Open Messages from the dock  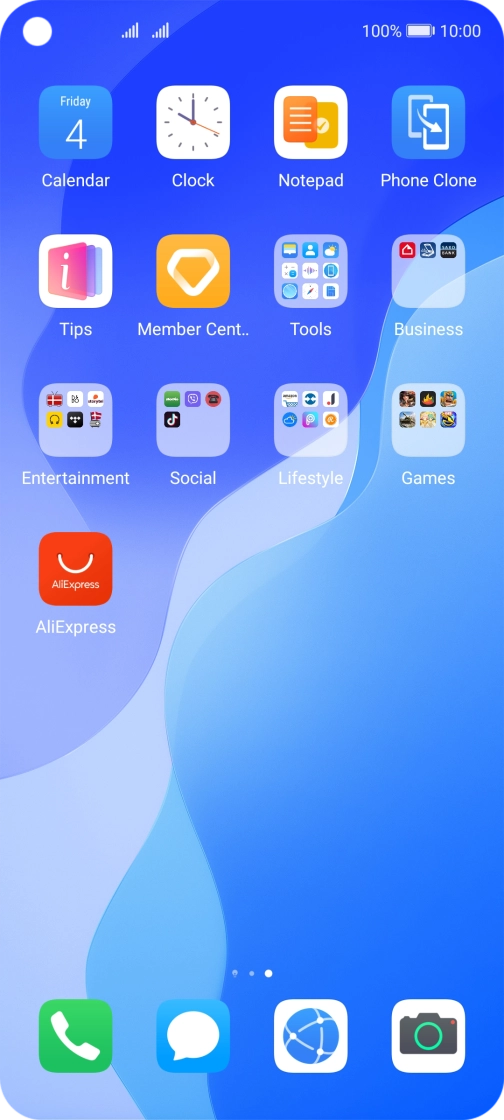(x=193, y=1036)
